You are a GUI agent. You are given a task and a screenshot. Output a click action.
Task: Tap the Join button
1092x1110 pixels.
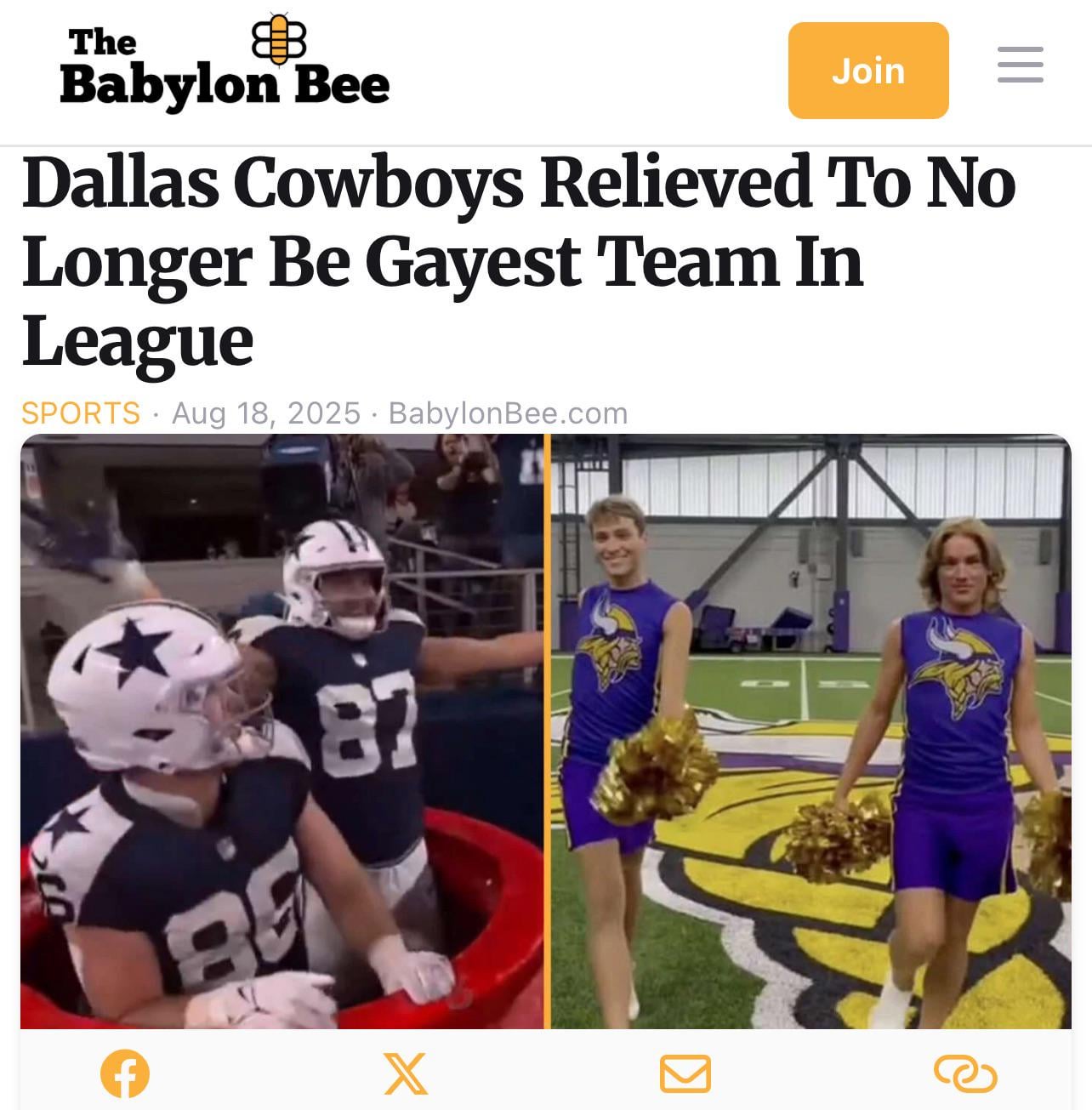pyautogui.click(x=867, y=71)
